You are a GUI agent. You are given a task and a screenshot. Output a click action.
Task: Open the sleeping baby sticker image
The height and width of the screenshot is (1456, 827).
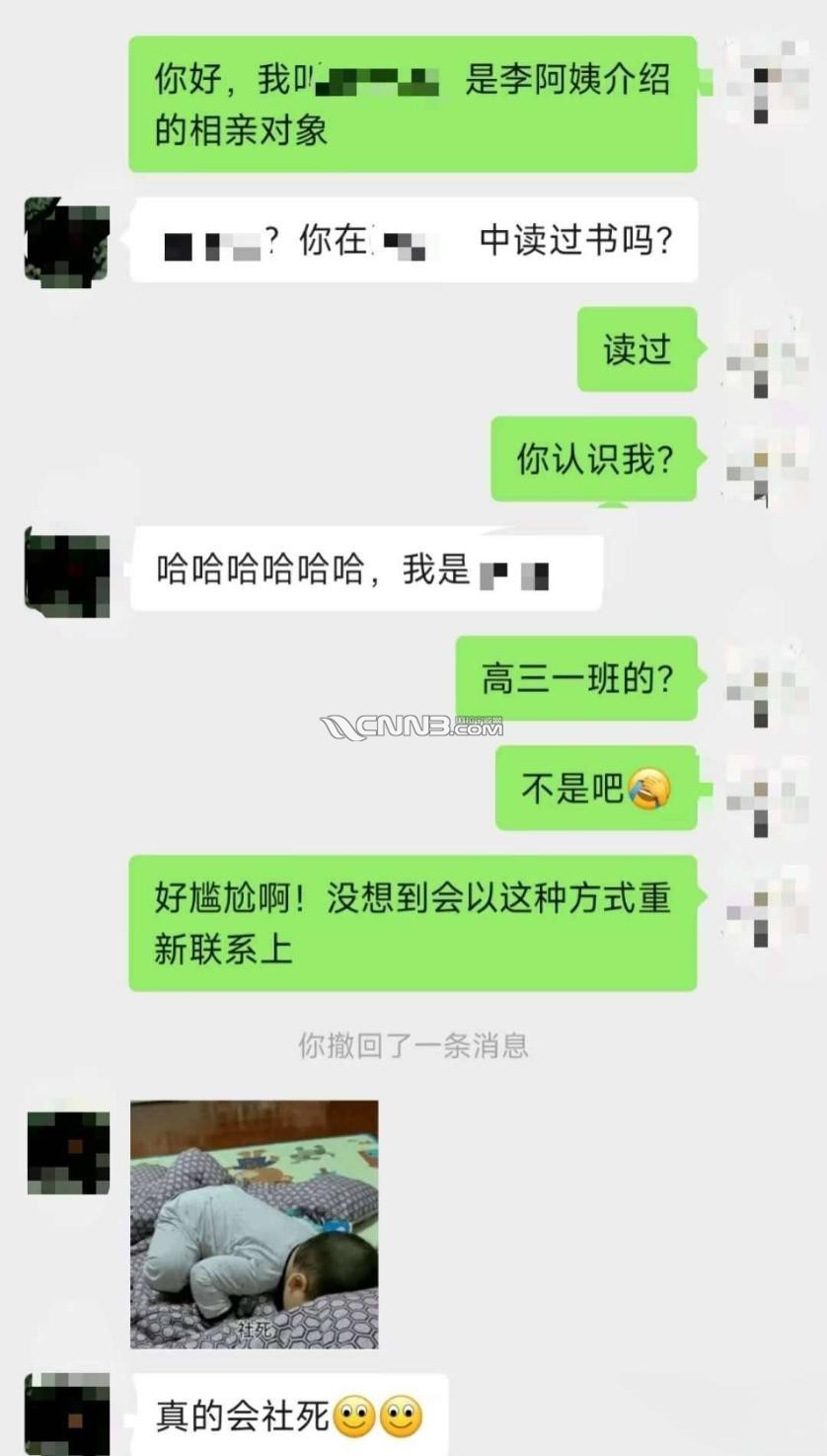[x=255, y=1223]
